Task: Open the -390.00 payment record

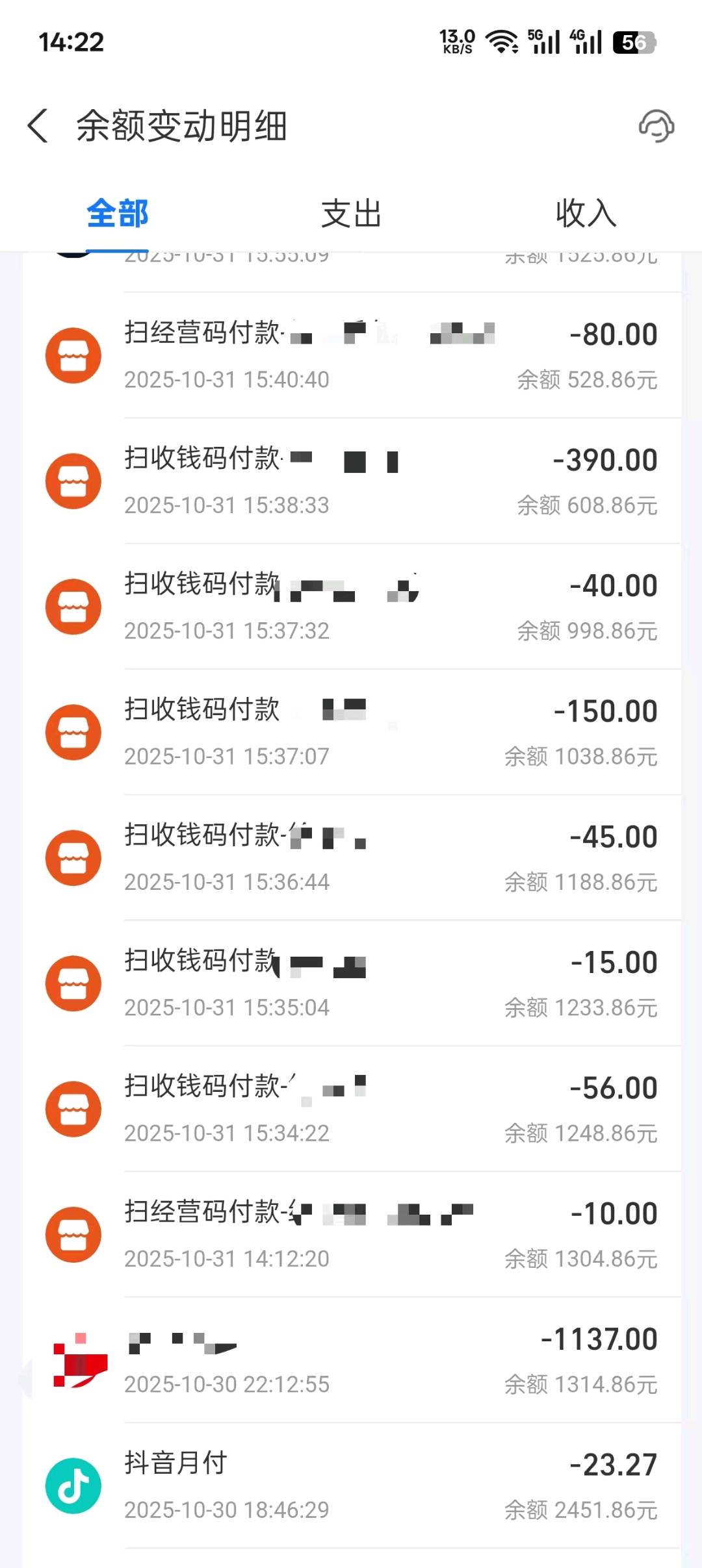Action: [390, 481]
